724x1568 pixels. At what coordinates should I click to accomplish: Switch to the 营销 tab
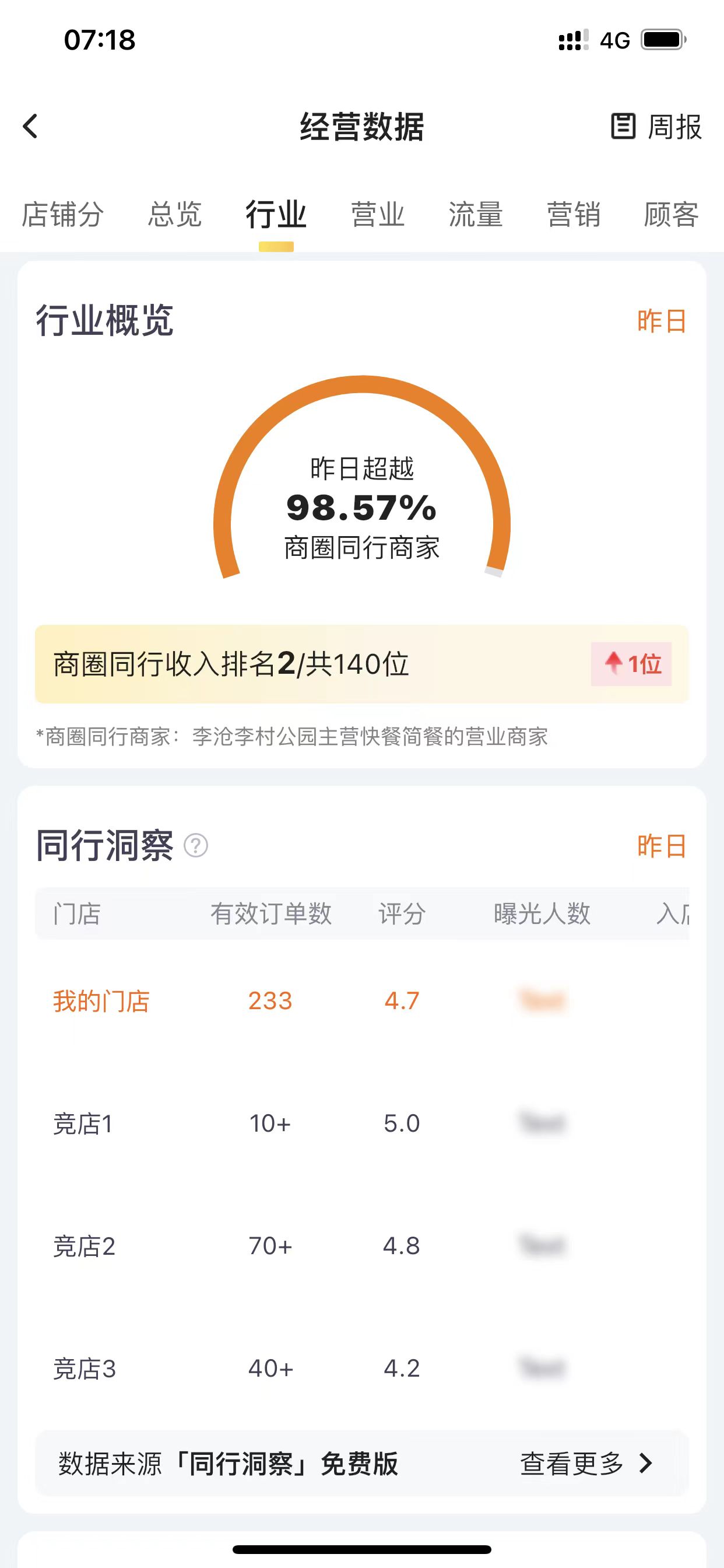[x=574, y=214]
